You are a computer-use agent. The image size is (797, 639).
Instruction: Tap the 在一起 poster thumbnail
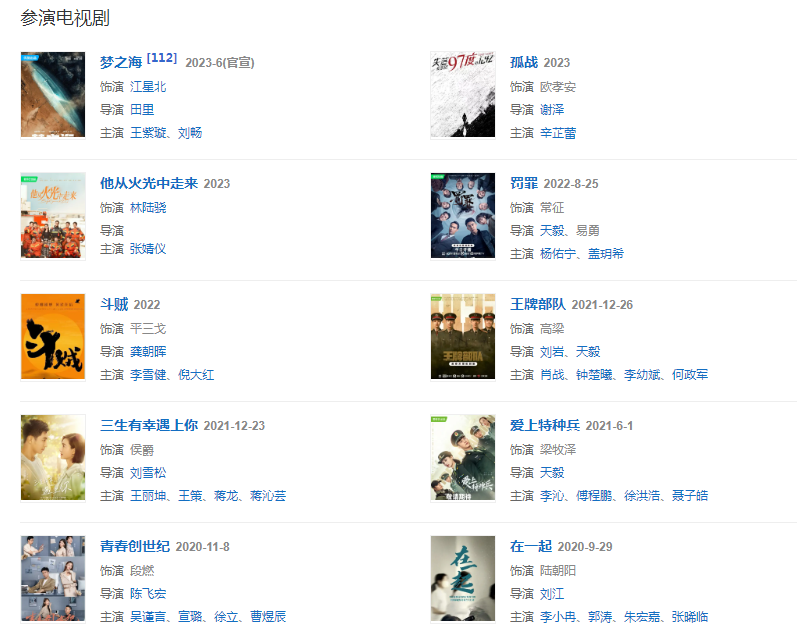click(463, 580)
